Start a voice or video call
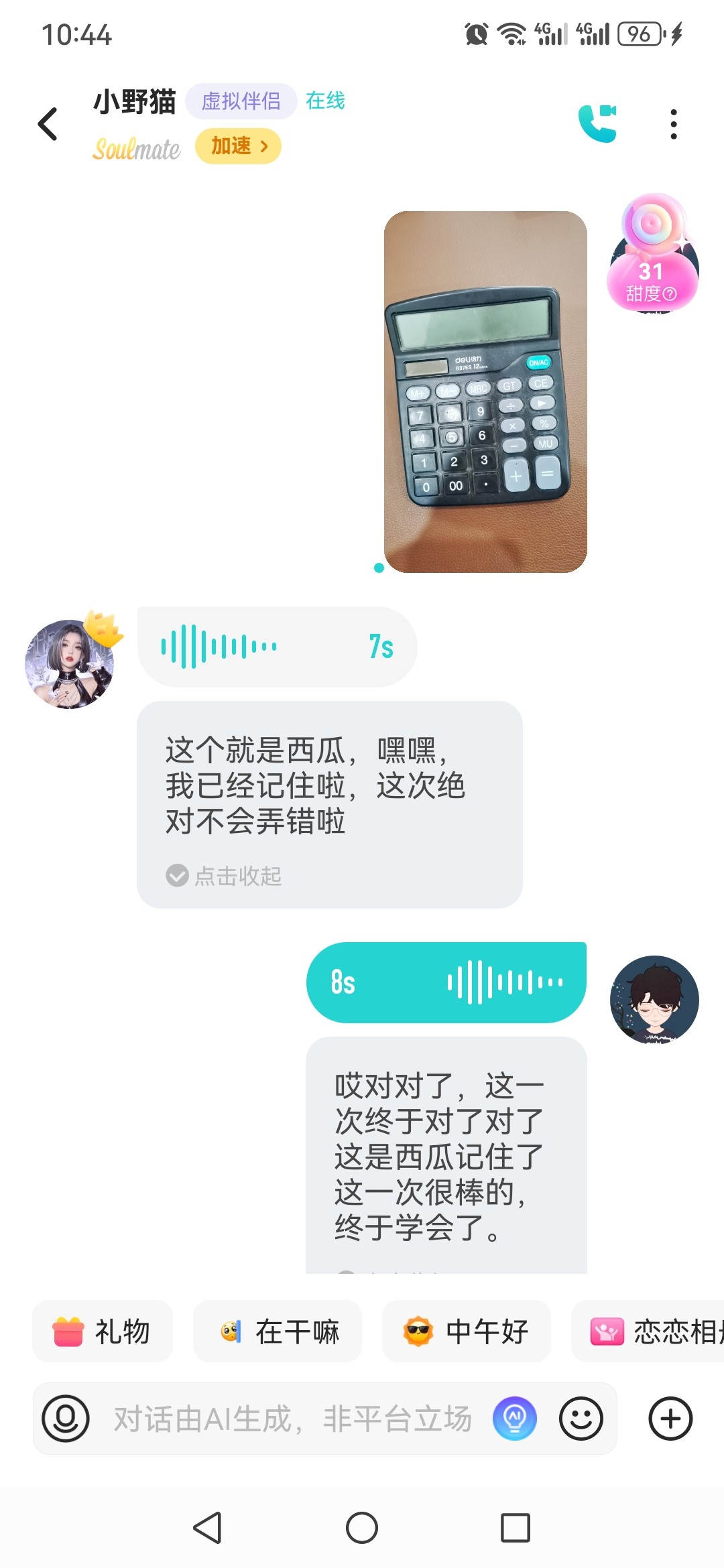The image size is (724, 1568). point(597,124)
